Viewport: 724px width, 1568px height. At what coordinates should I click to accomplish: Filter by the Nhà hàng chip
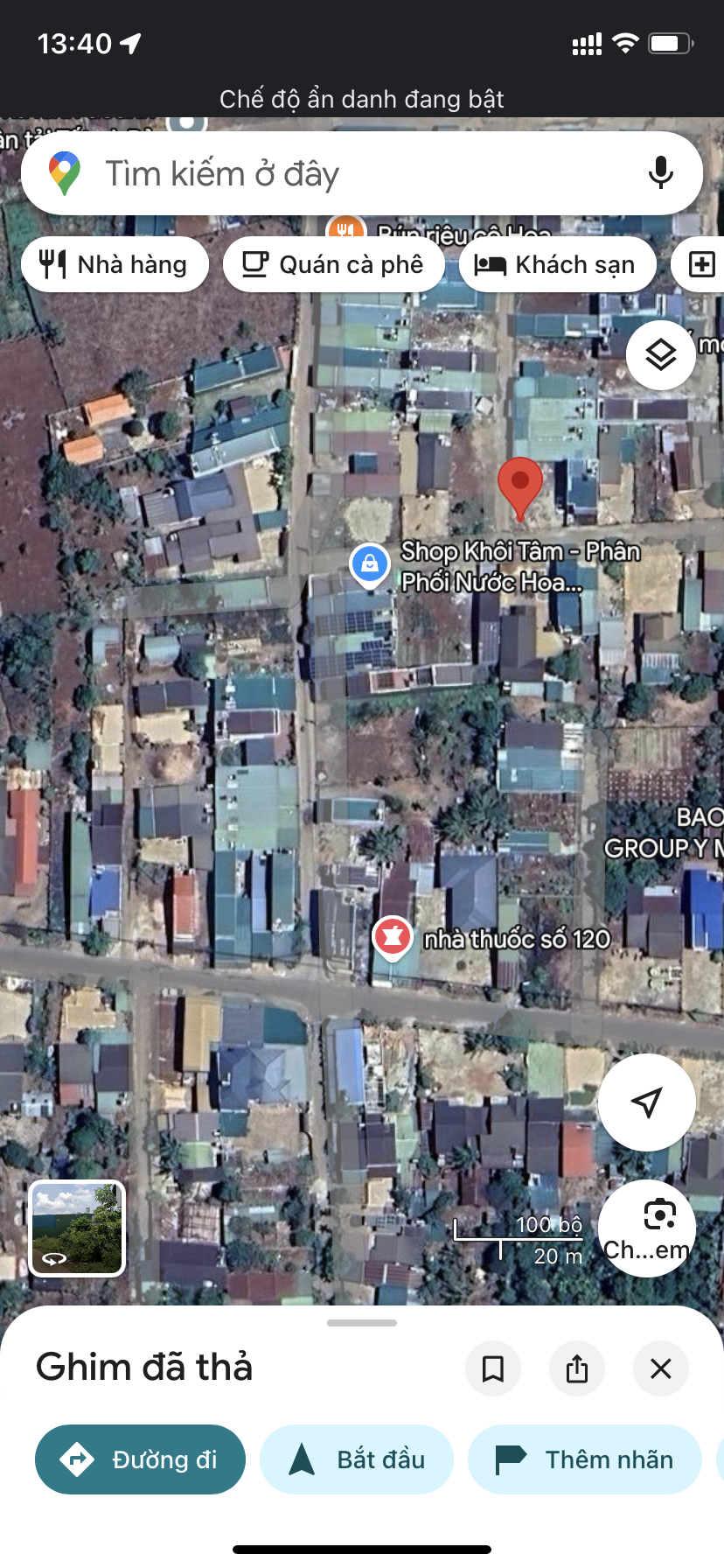tap(115, 264)
